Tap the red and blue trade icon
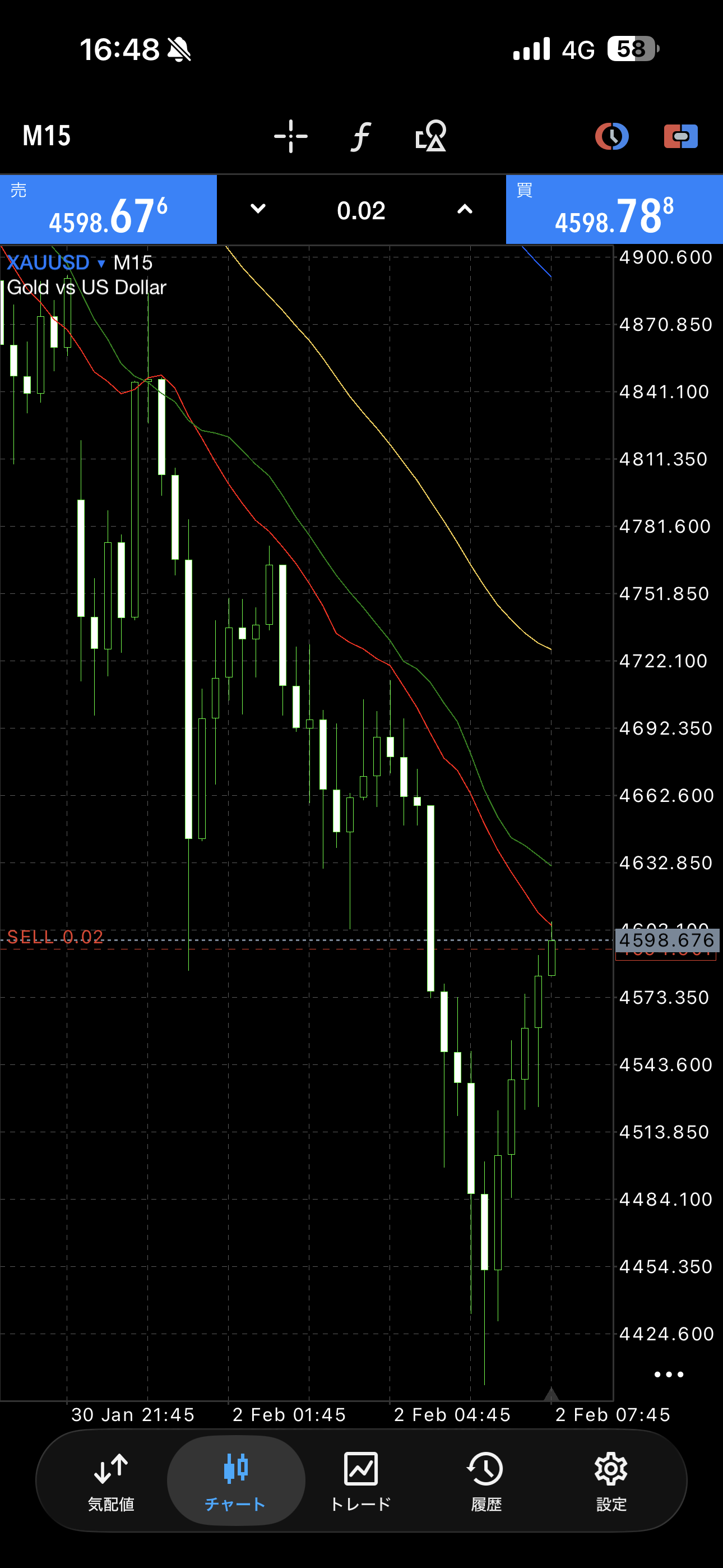 coord(680,136)
